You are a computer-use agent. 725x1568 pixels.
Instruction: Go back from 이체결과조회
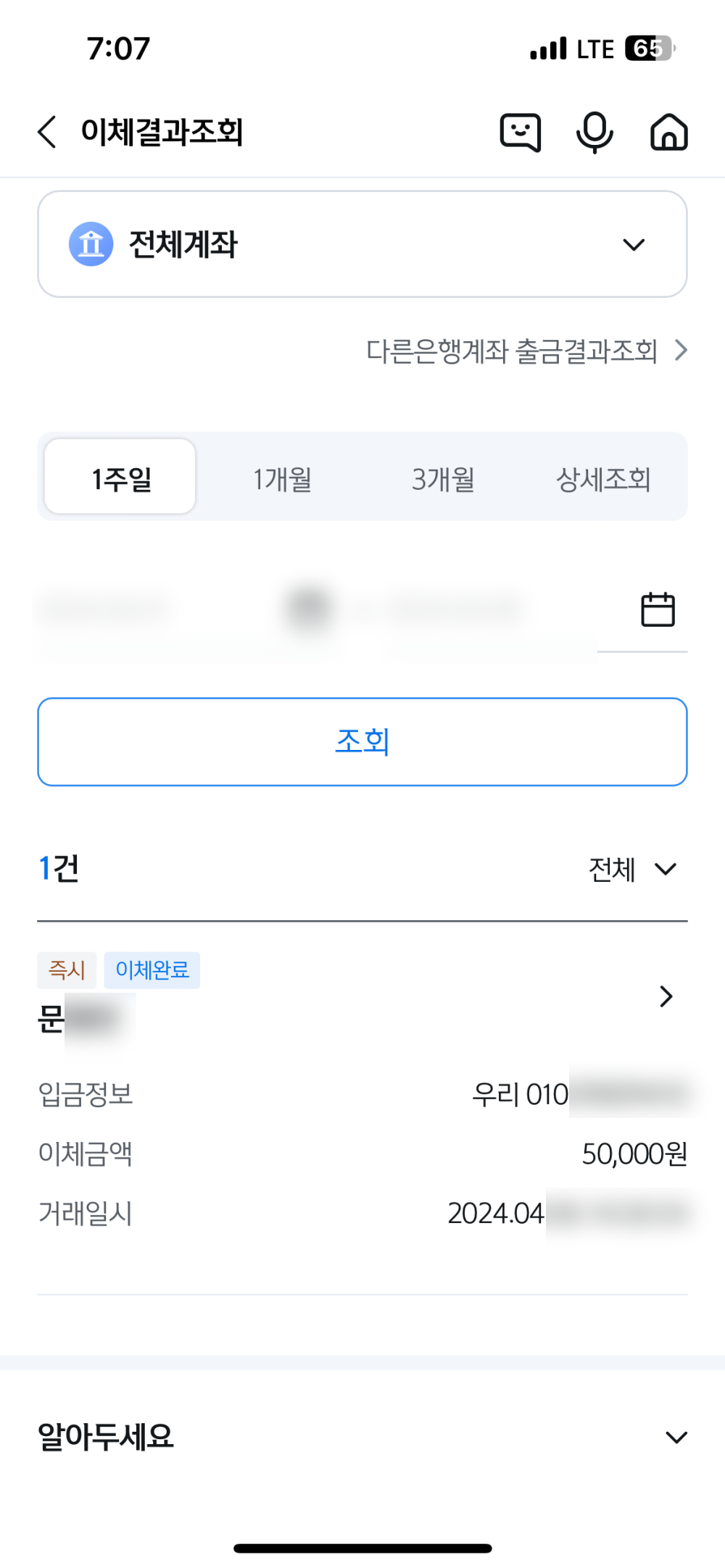pos(47,132)
